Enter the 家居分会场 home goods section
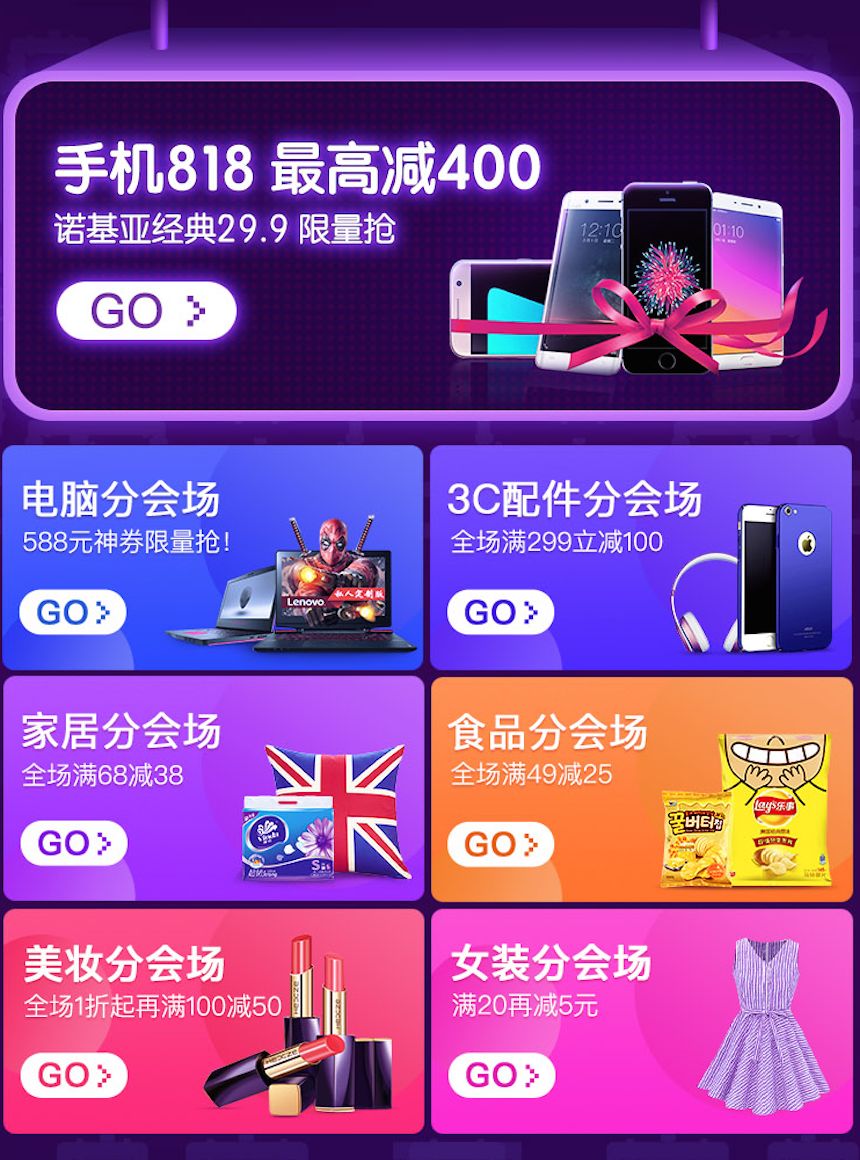Image resolution: width=860 pixels, height=1160 pixels. click(73, 843)
